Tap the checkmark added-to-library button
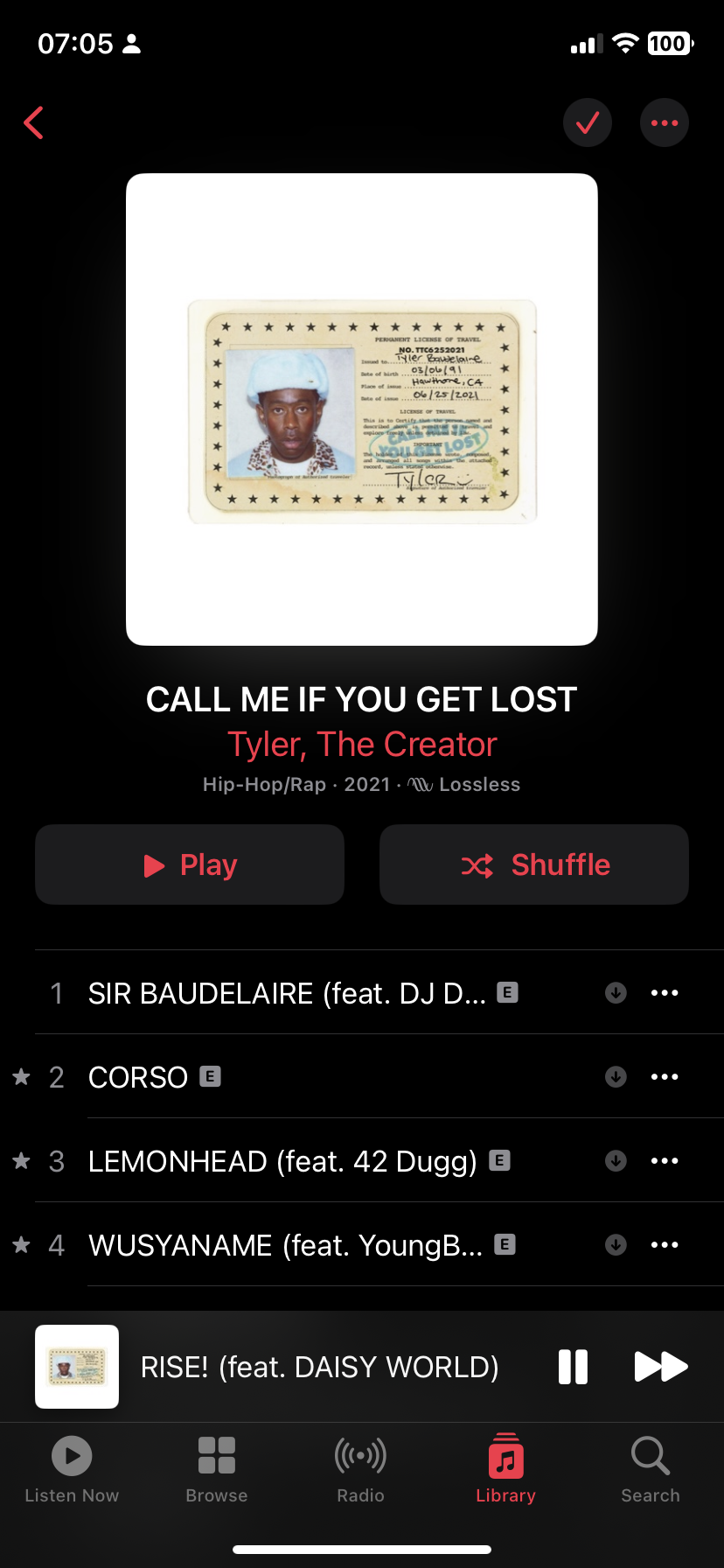The image size is (724, 1568). pyautogui.click(x=588, y=123)
